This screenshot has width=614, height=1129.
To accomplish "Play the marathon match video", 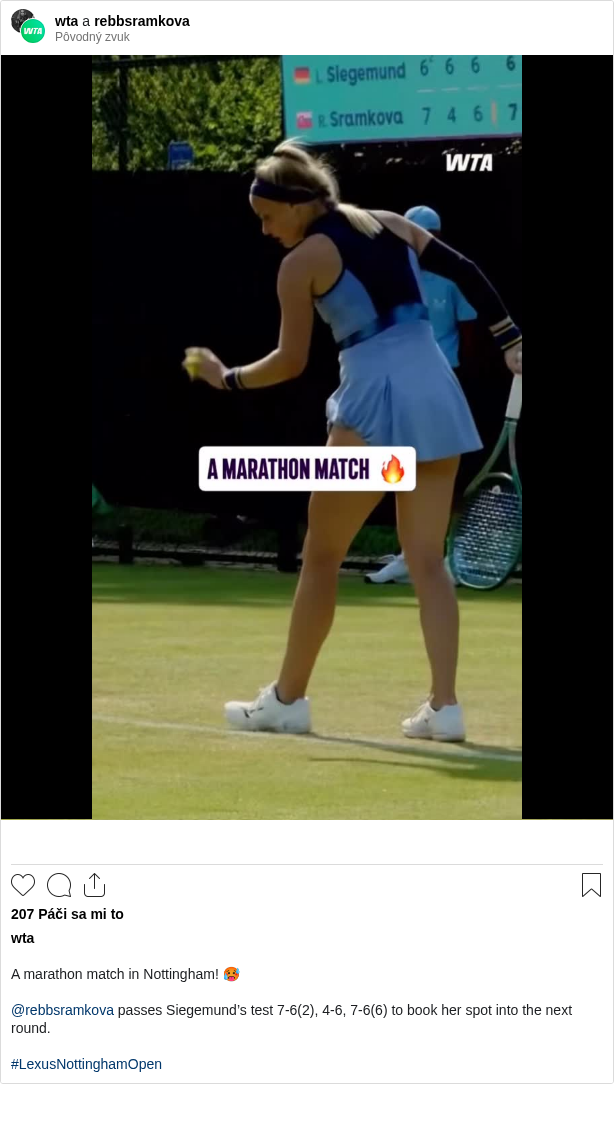I will pos(307,437).
